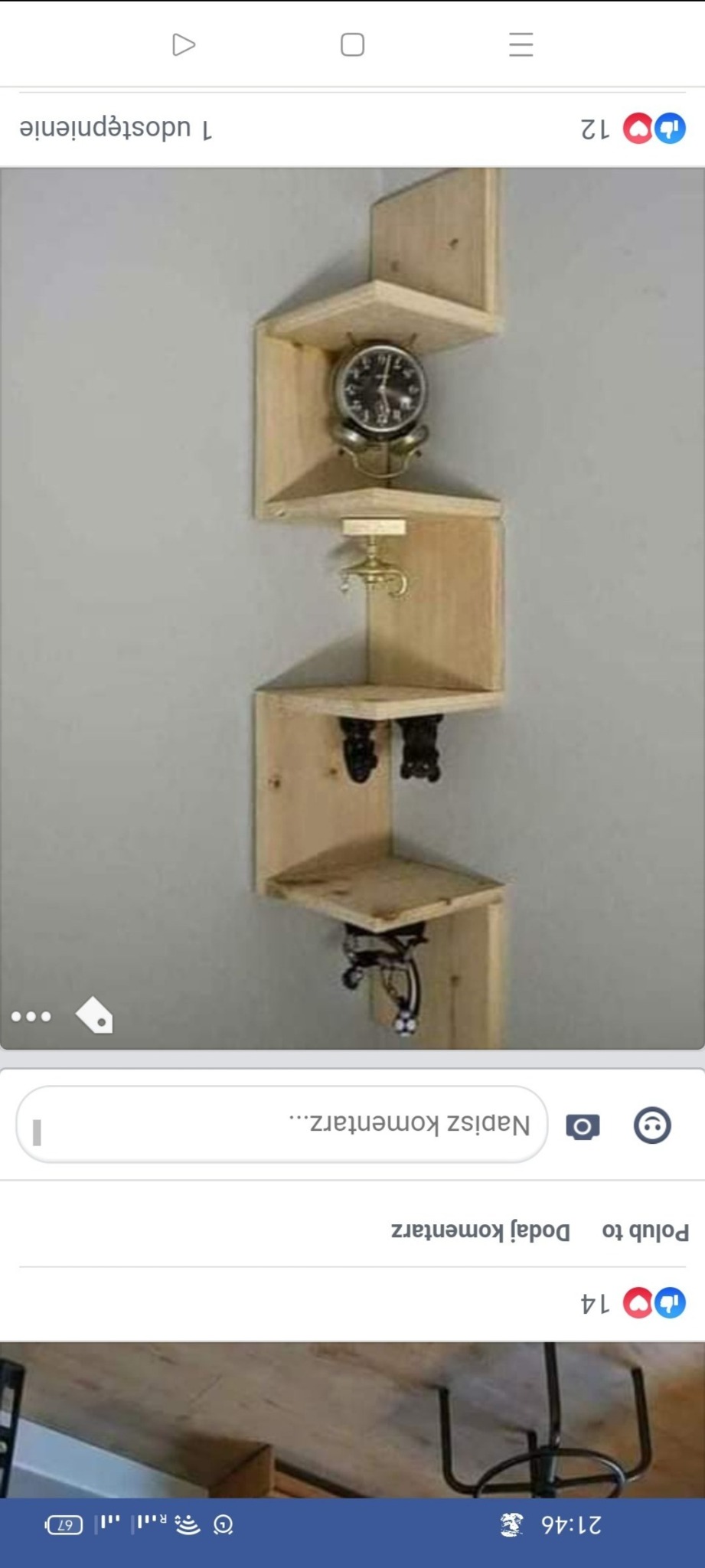
Task: Tap the heart reaction icon next to 14
Action: click(x=636, y=1302)
